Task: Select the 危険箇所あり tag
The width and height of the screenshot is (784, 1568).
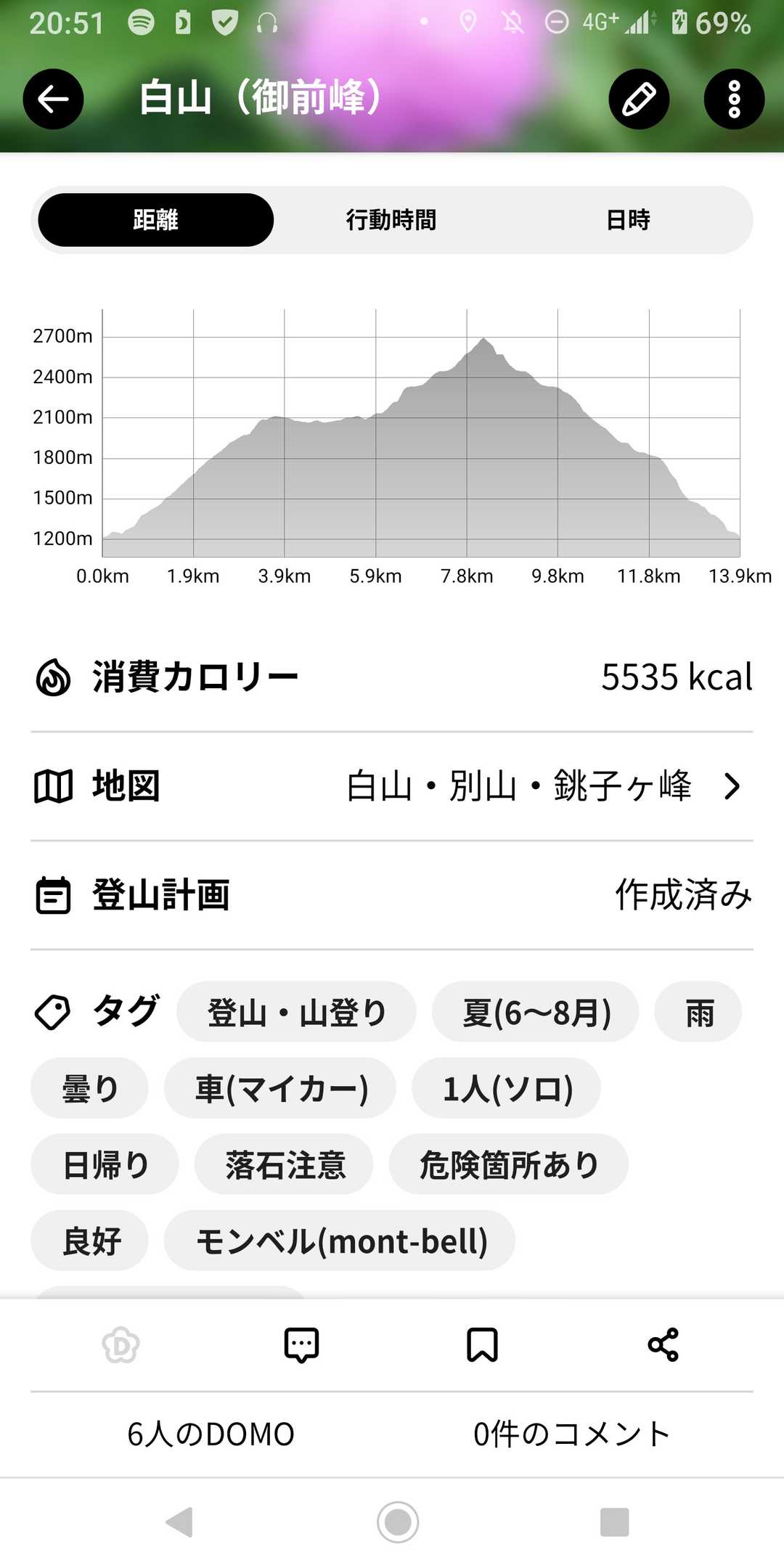Action: (508, 1164)
